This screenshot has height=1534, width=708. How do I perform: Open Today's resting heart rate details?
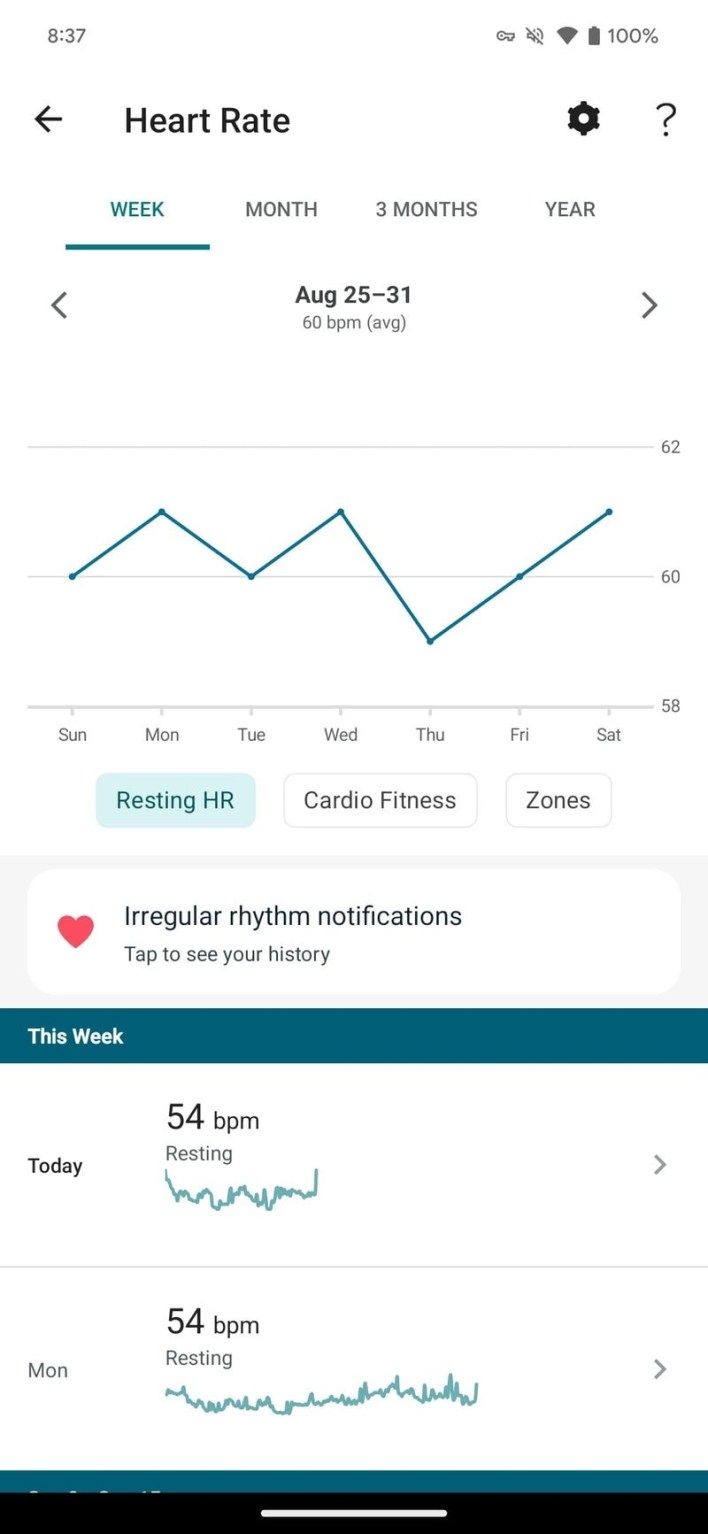[x=354, y=1165]
